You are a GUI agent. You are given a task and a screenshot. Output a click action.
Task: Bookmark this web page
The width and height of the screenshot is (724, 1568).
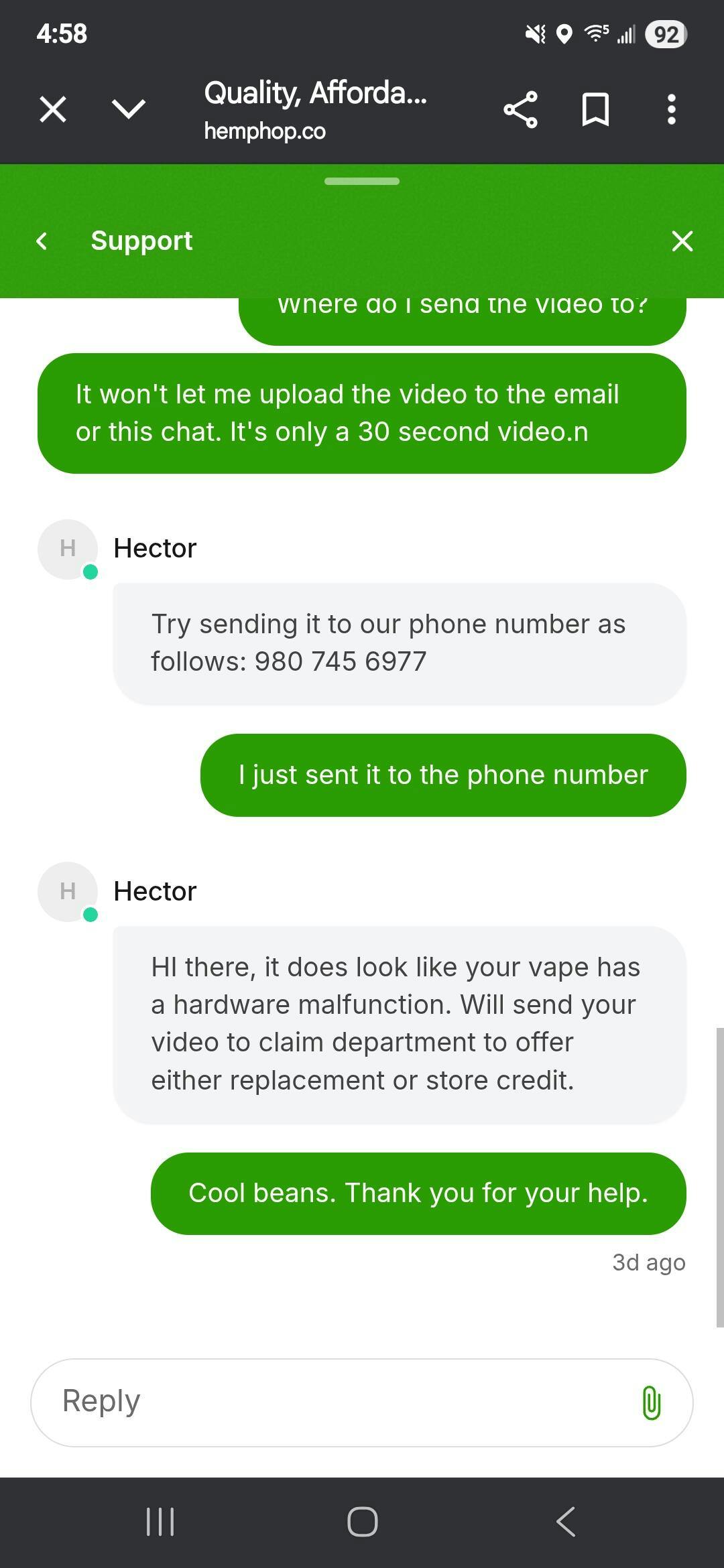(595, 109)
